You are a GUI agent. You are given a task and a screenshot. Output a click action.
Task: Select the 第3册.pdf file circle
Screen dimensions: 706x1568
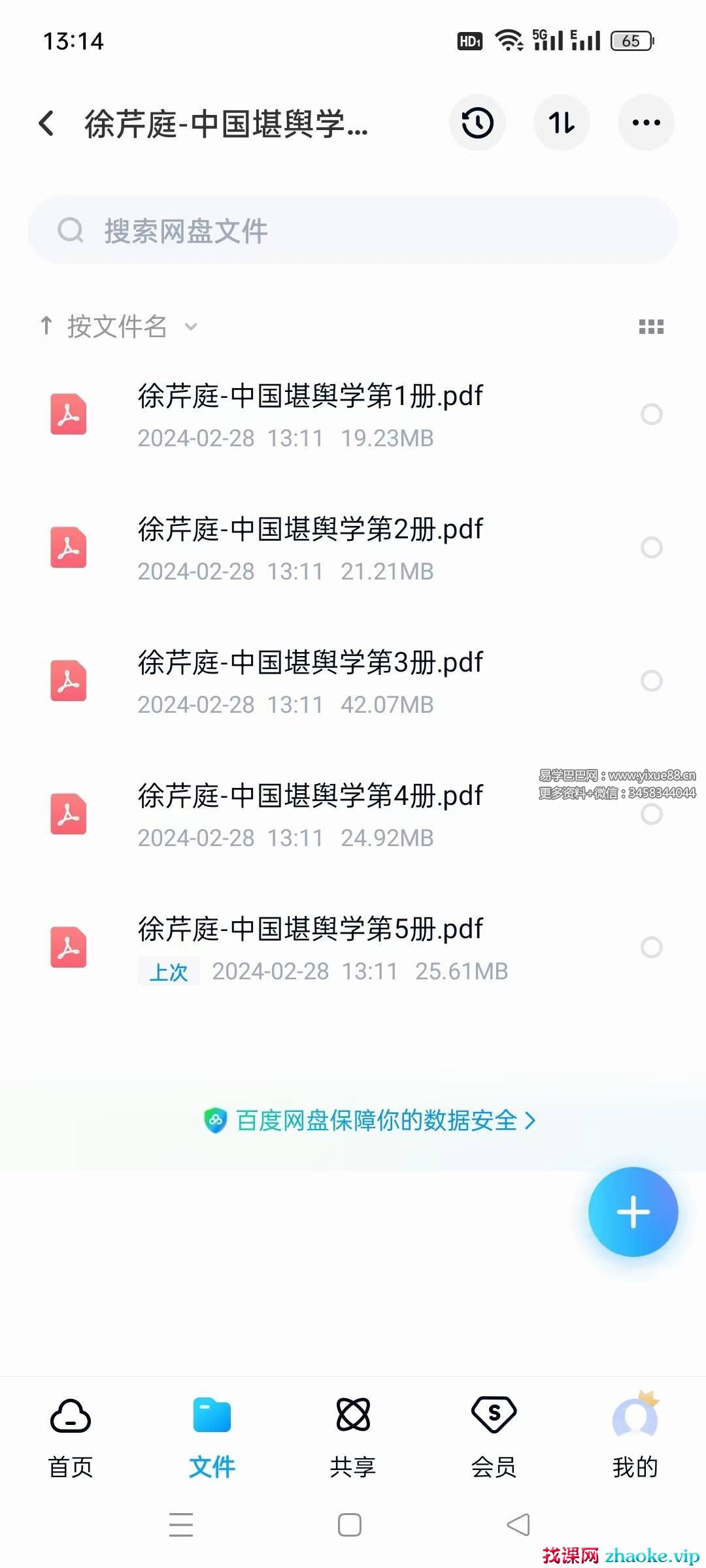(651, 681)
